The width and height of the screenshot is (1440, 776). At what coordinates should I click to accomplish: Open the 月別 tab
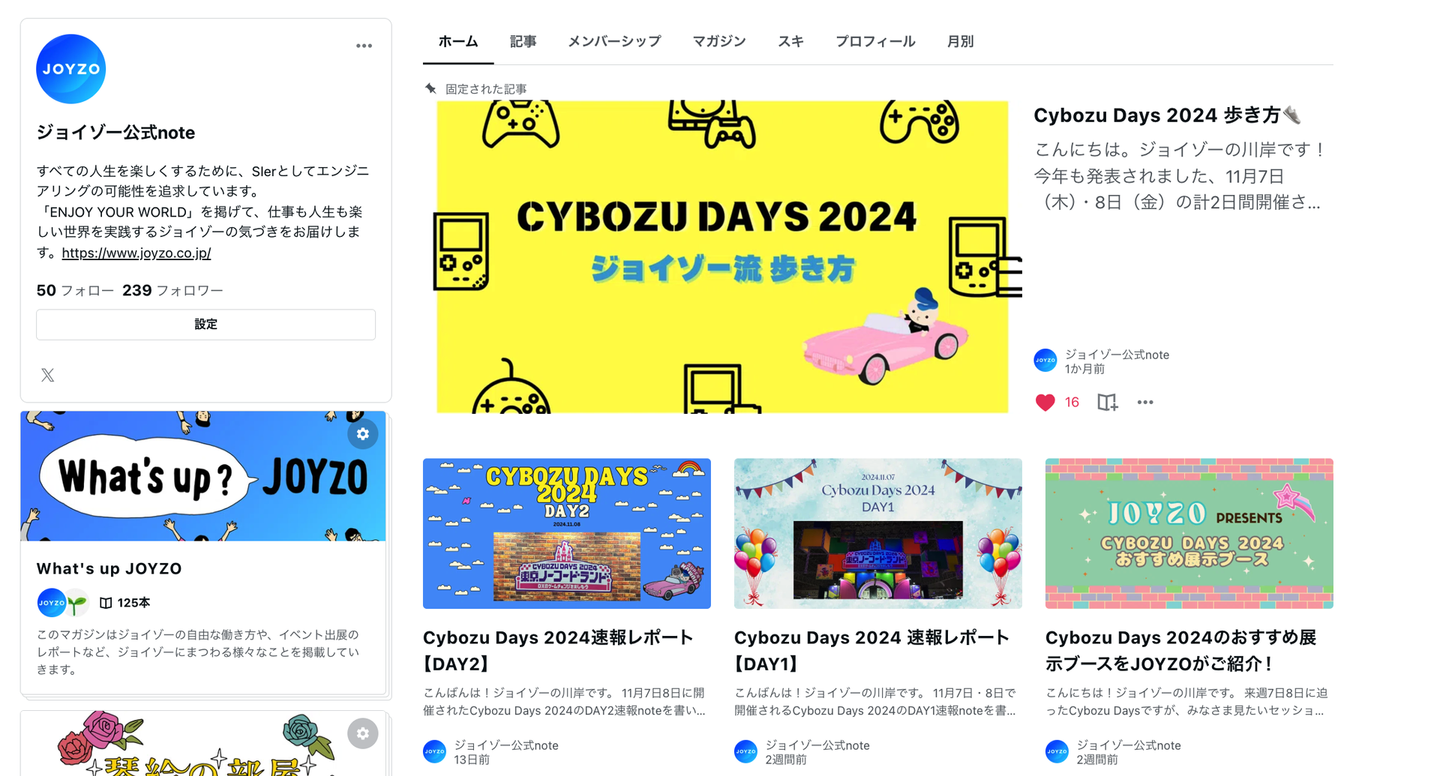coord(960,41)
